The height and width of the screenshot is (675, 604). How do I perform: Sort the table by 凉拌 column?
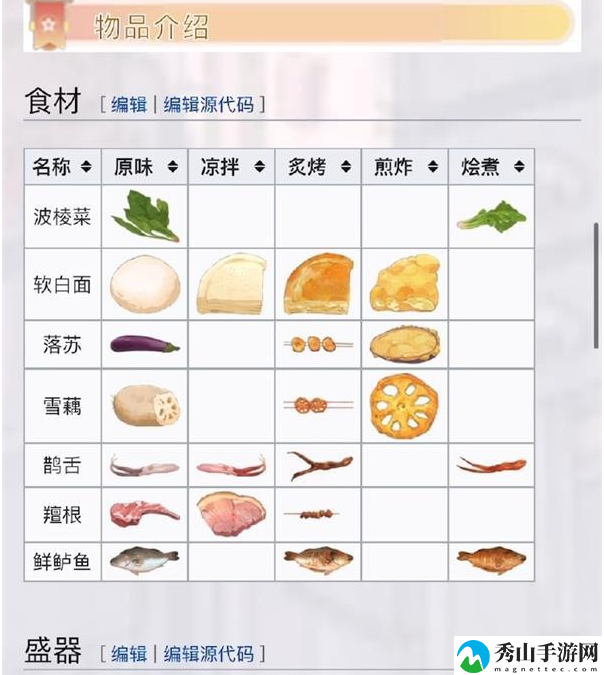point(259,167)
